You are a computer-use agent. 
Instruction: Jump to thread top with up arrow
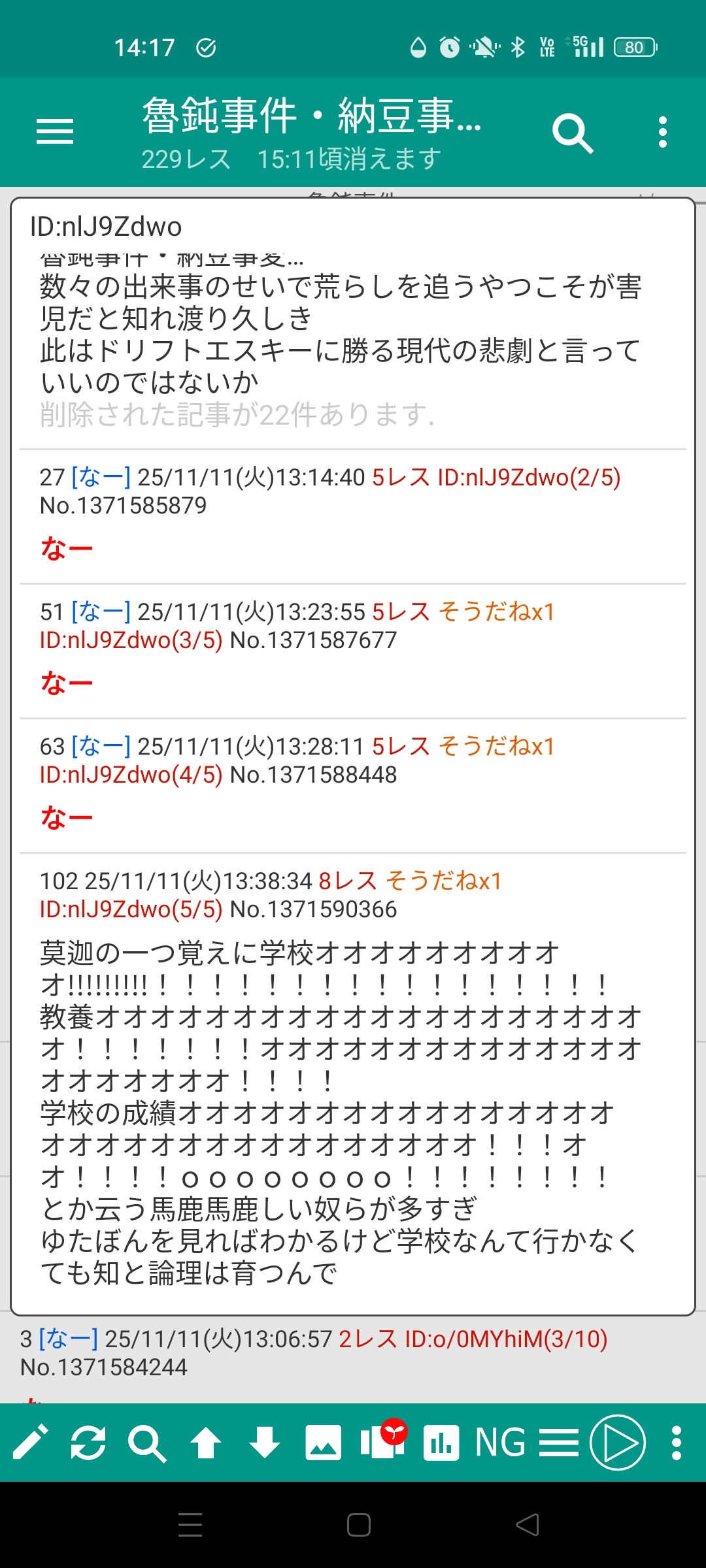pyautogui.click(x=206, y=1442)
